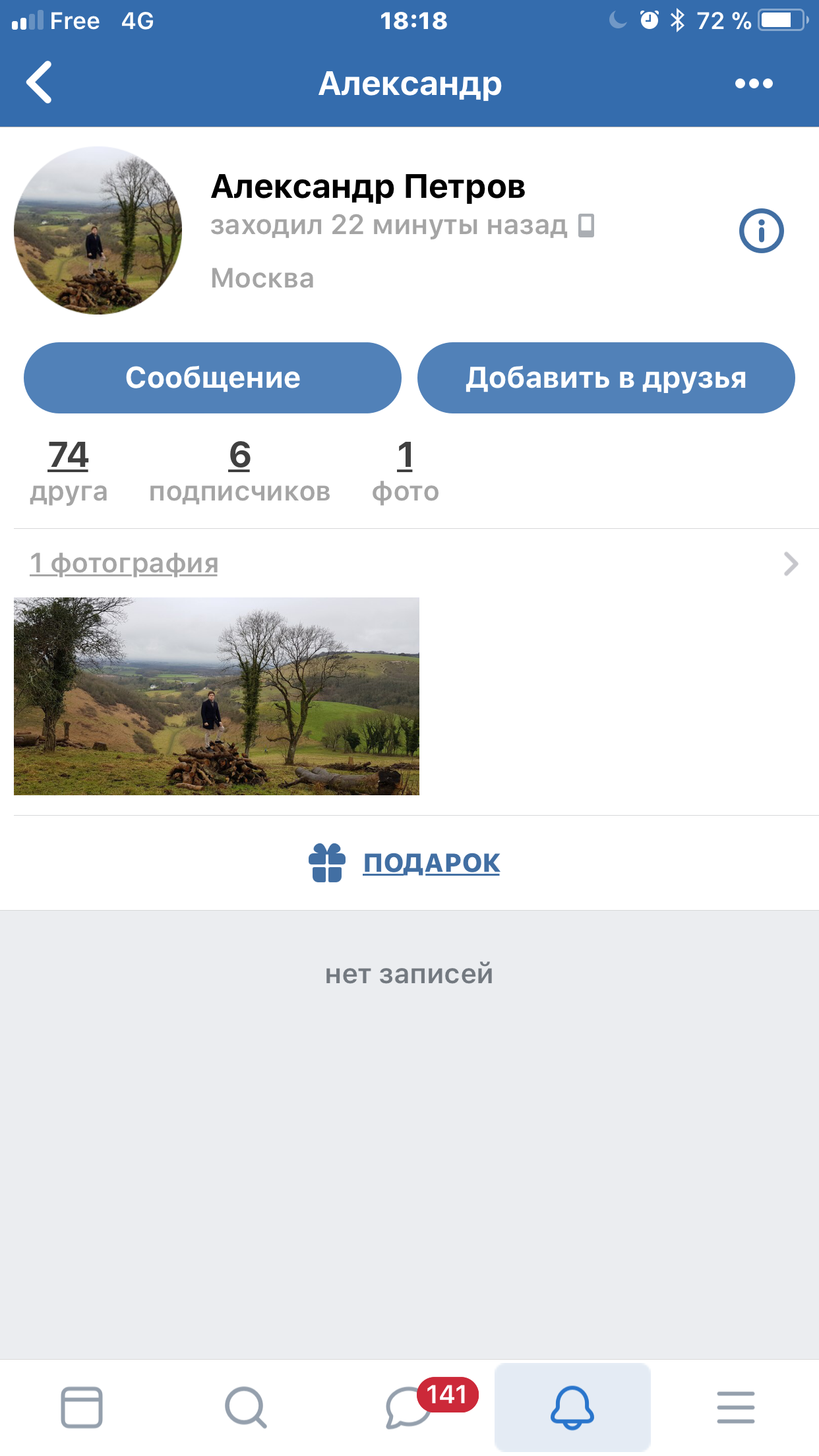The image size is (819, 1456).
Task: Switch to the search tab
Action: (245, 1407)
